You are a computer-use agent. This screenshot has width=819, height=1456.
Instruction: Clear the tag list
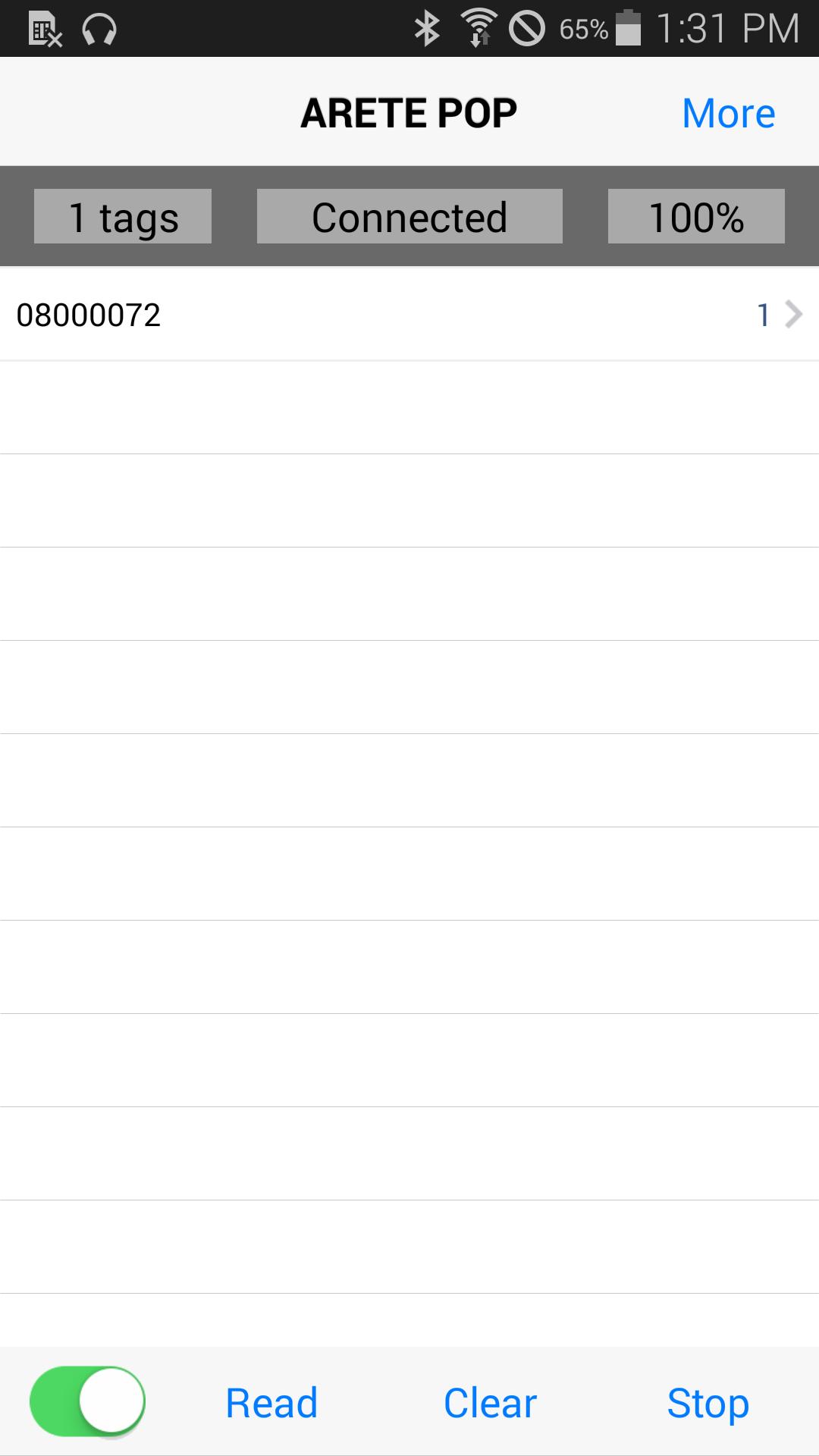(490, 1403)
